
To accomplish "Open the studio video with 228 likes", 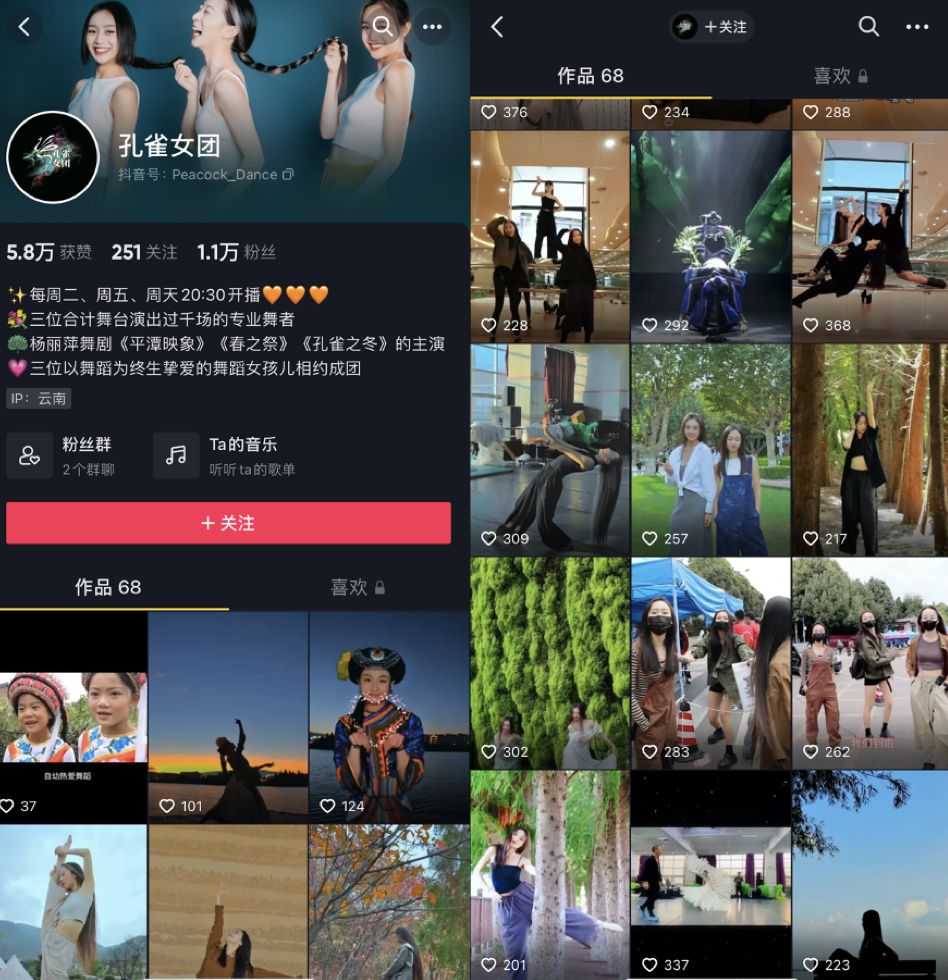I will click(x=550, y=236).
